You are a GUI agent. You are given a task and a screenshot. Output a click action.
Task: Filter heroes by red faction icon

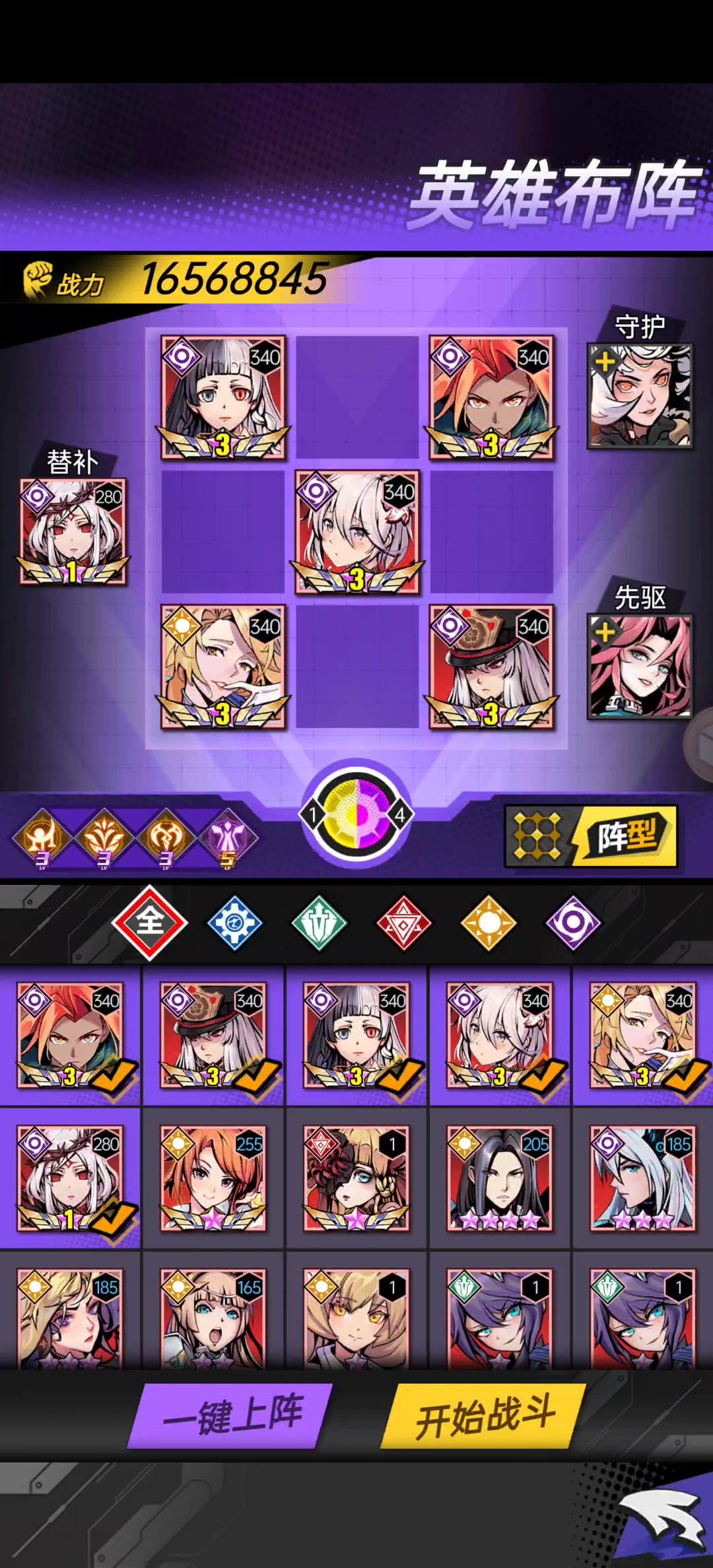pyautogui.click(x=403, y=923)
